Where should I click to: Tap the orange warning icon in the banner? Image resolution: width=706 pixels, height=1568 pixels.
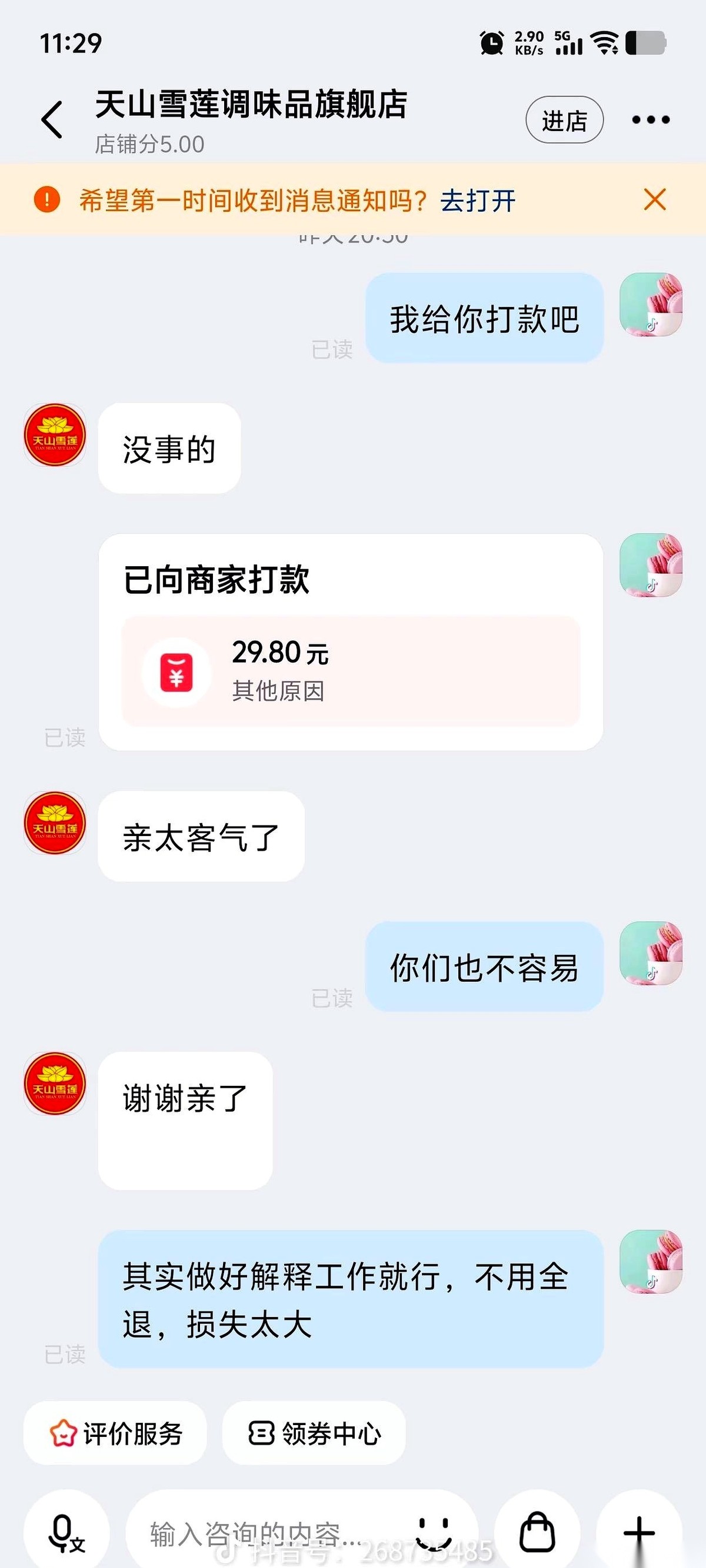(47, 200)
